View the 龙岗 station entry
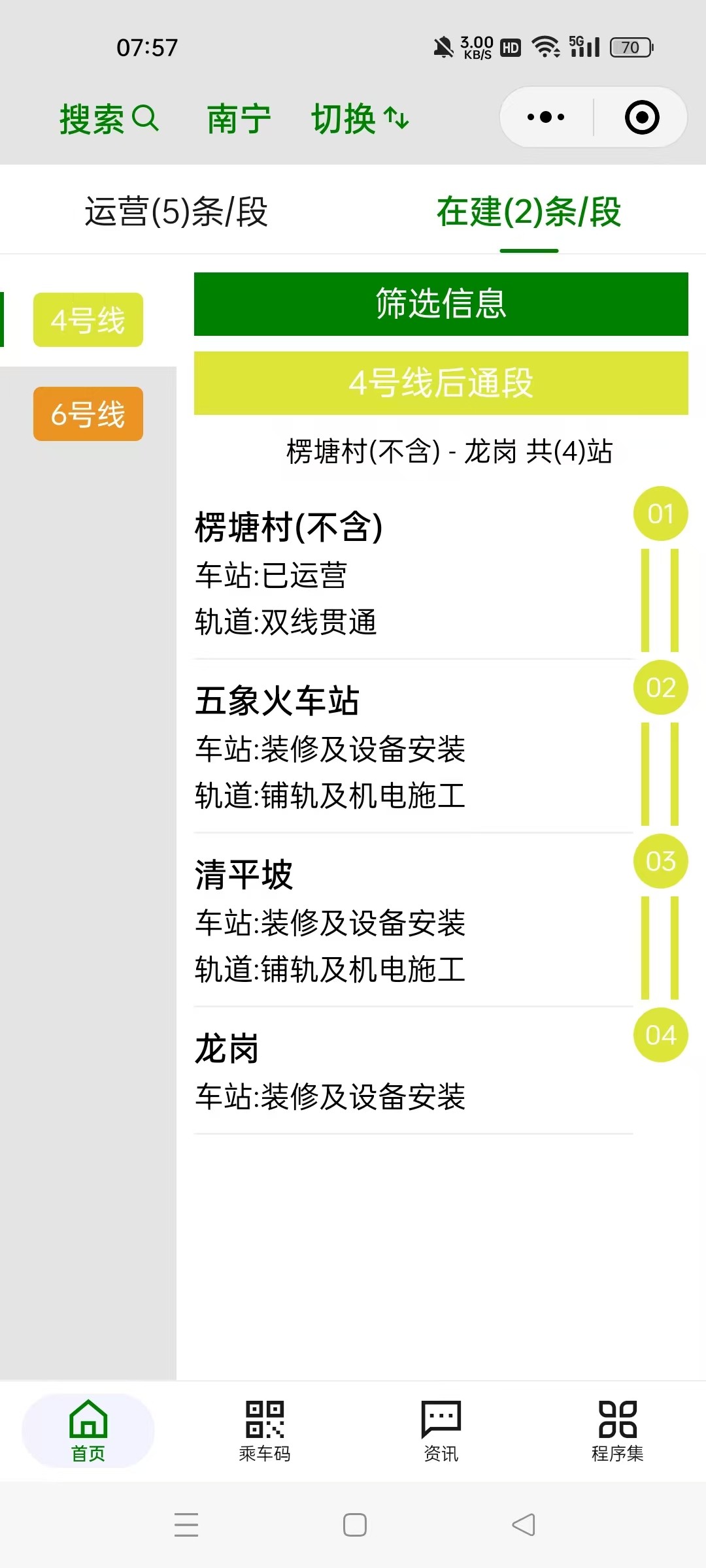Image resolution: width=706 pixels, height=1568 pixels. [413, 1071]
